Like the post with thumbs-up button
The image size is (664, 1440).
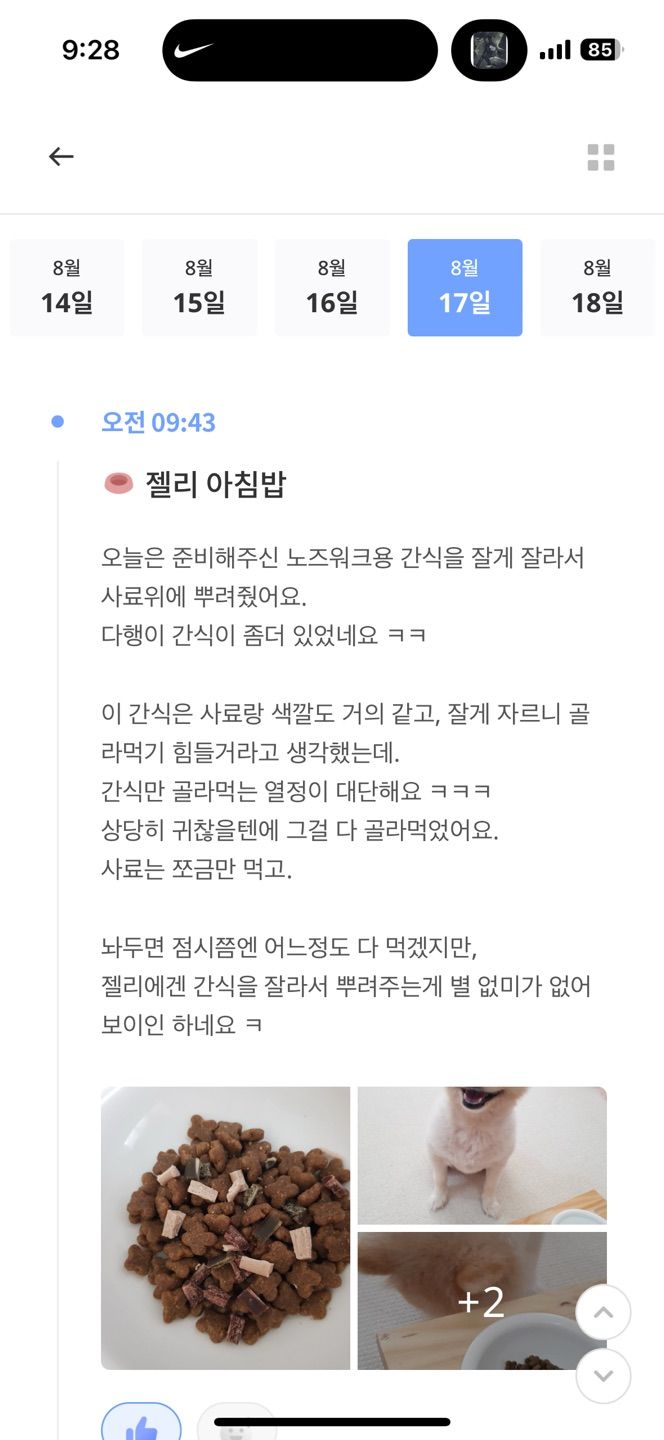coord(141,1424)
